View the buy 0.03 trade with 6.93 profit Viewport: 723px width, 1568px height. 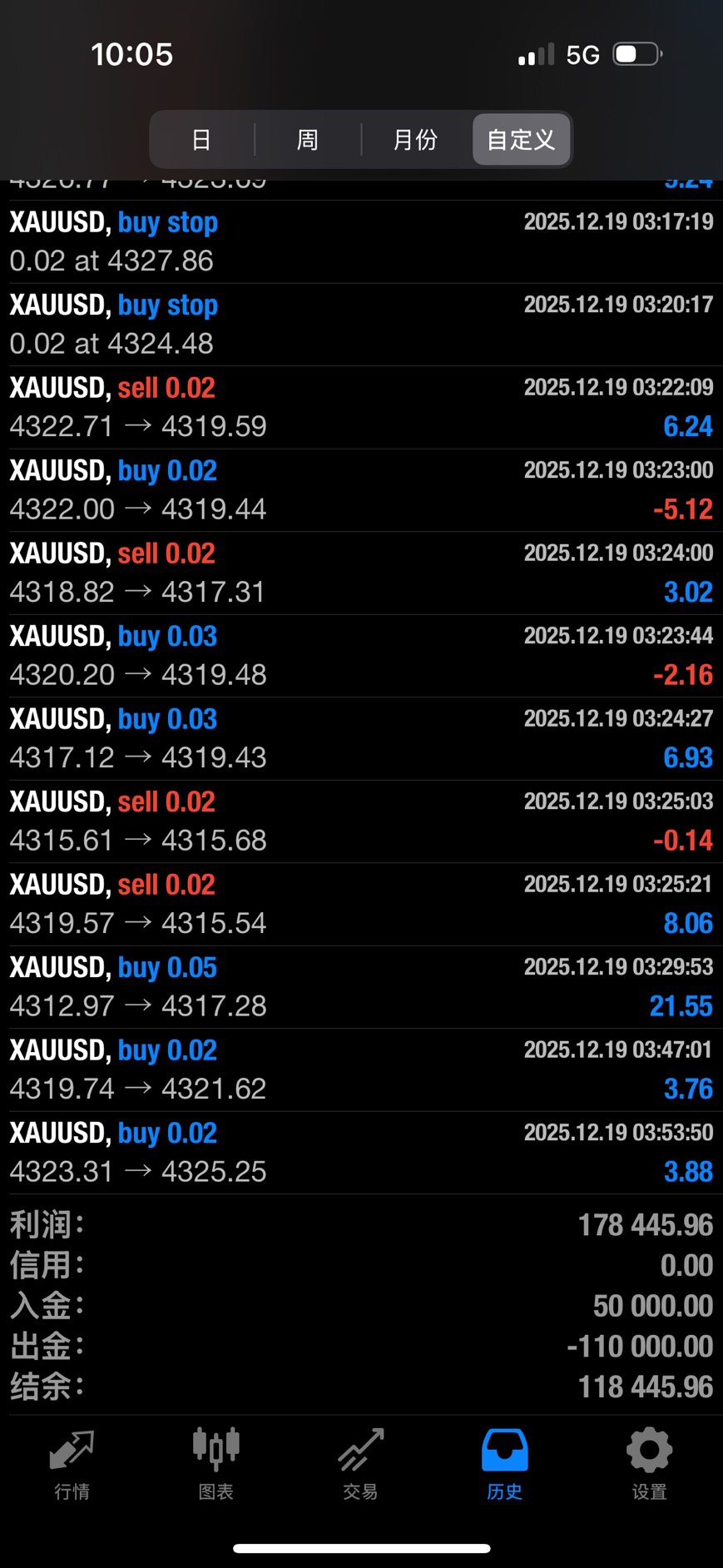(361, 738)
